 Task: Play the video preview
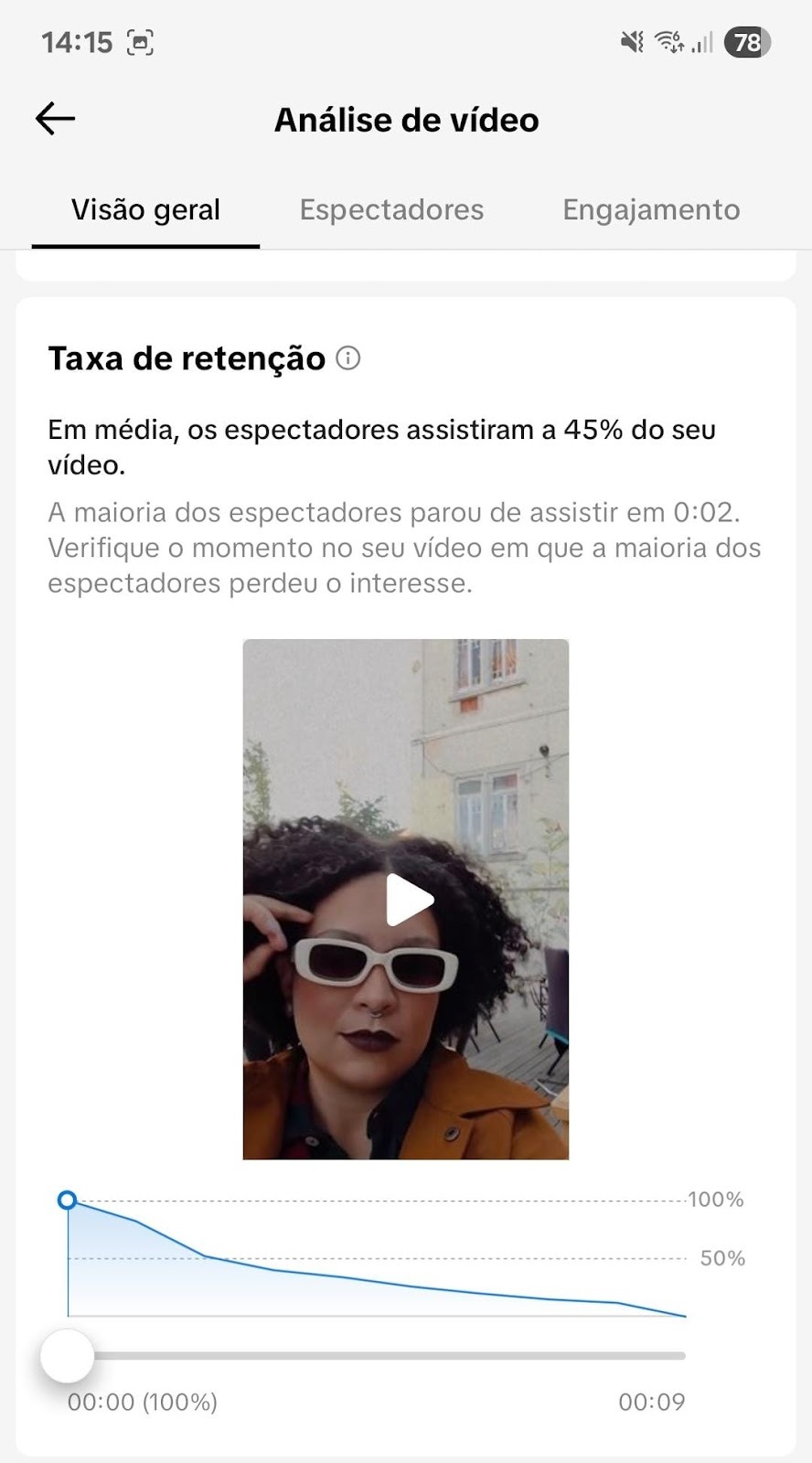(x=406, y=900)
